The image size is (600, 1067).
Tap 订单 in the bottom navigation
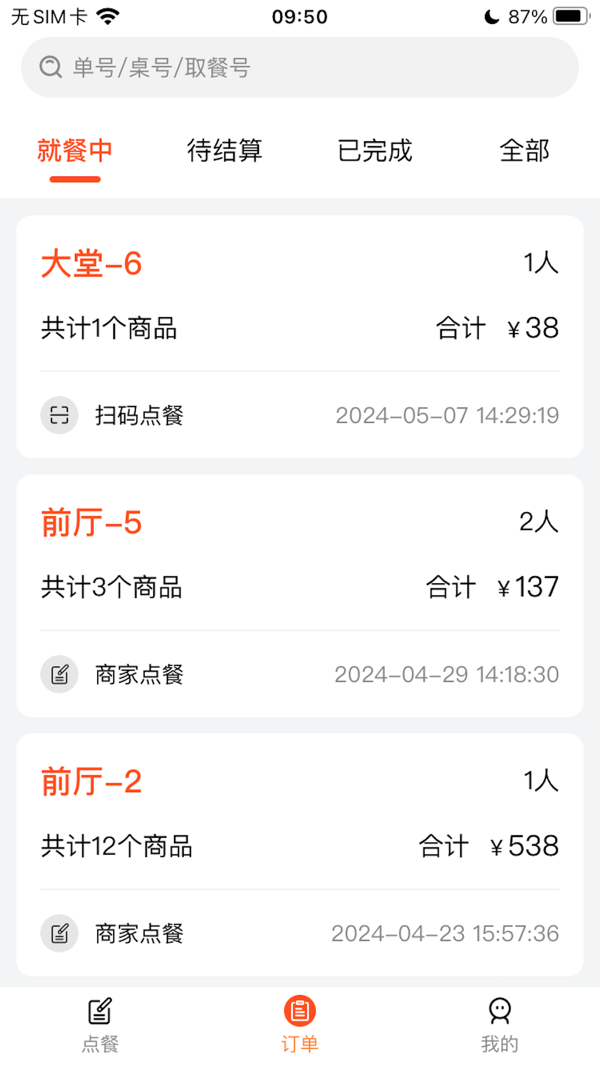(x=300, y=1025)
